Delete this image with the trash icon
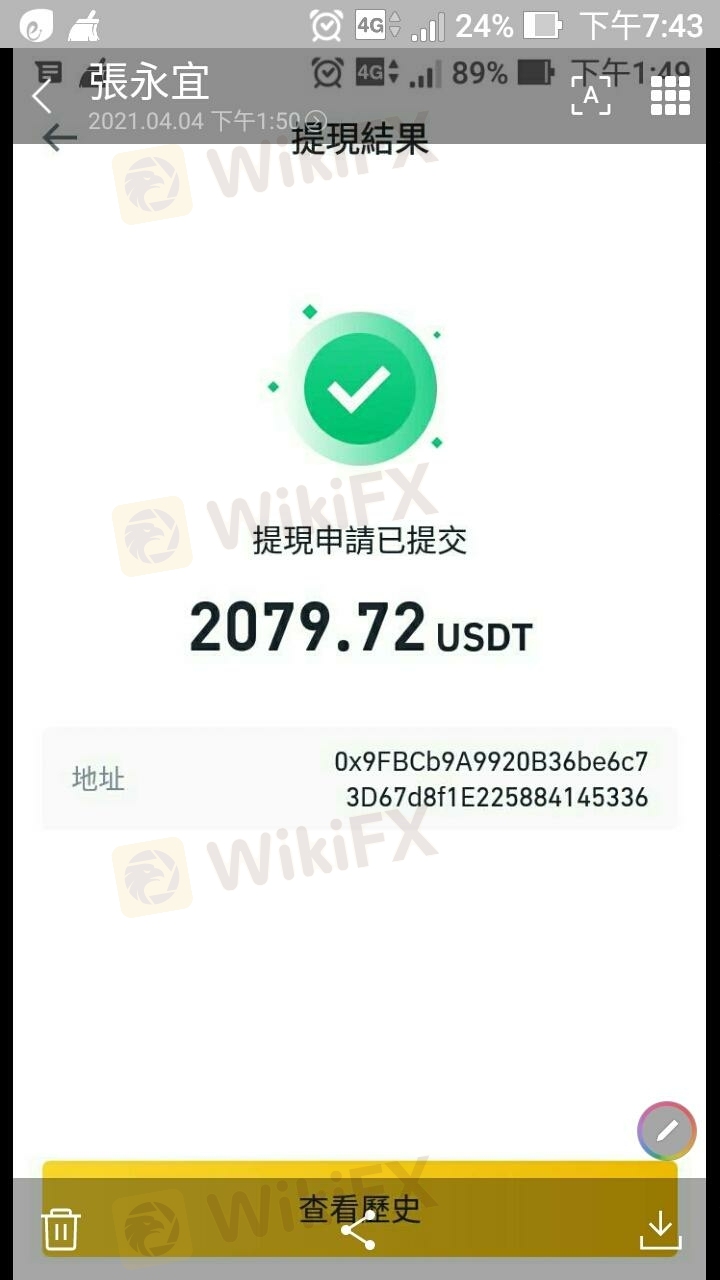Viewport: 720px width, 1280px height. tap(60, 1229)
